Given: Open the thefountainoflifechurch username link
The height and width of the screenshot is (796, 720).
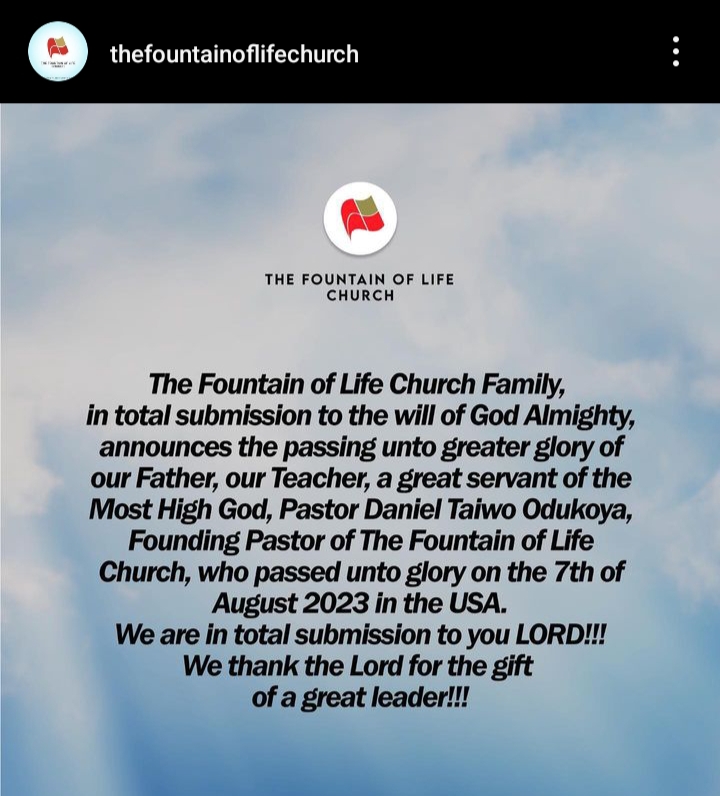Looking at the screenshot, I should [x=234, y=54].
